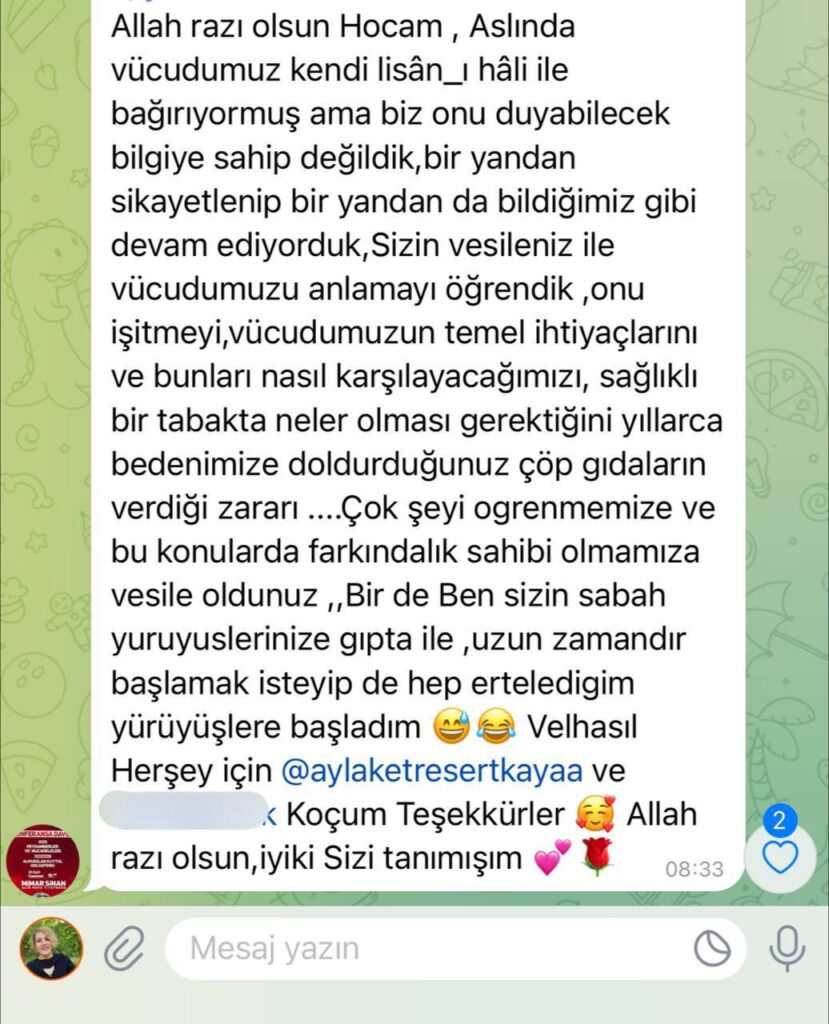Open the sticker panel icon

click(x=712, y=949)
